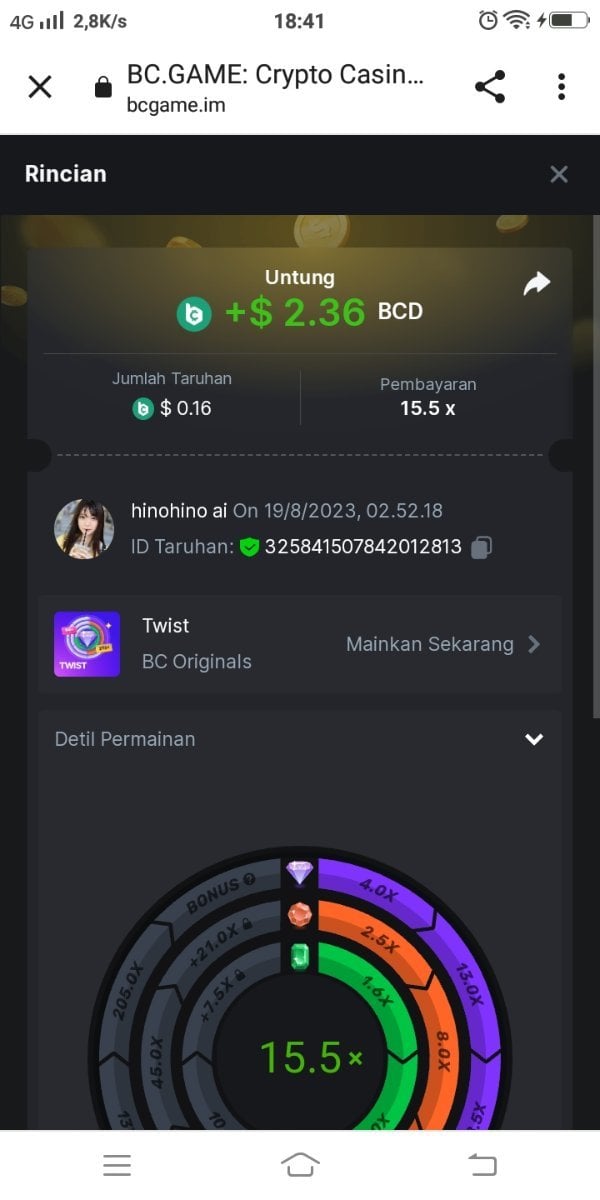Screen dimensions: 600x1200
Task: Go to the phone's home screen
Action: (300, 1164)
